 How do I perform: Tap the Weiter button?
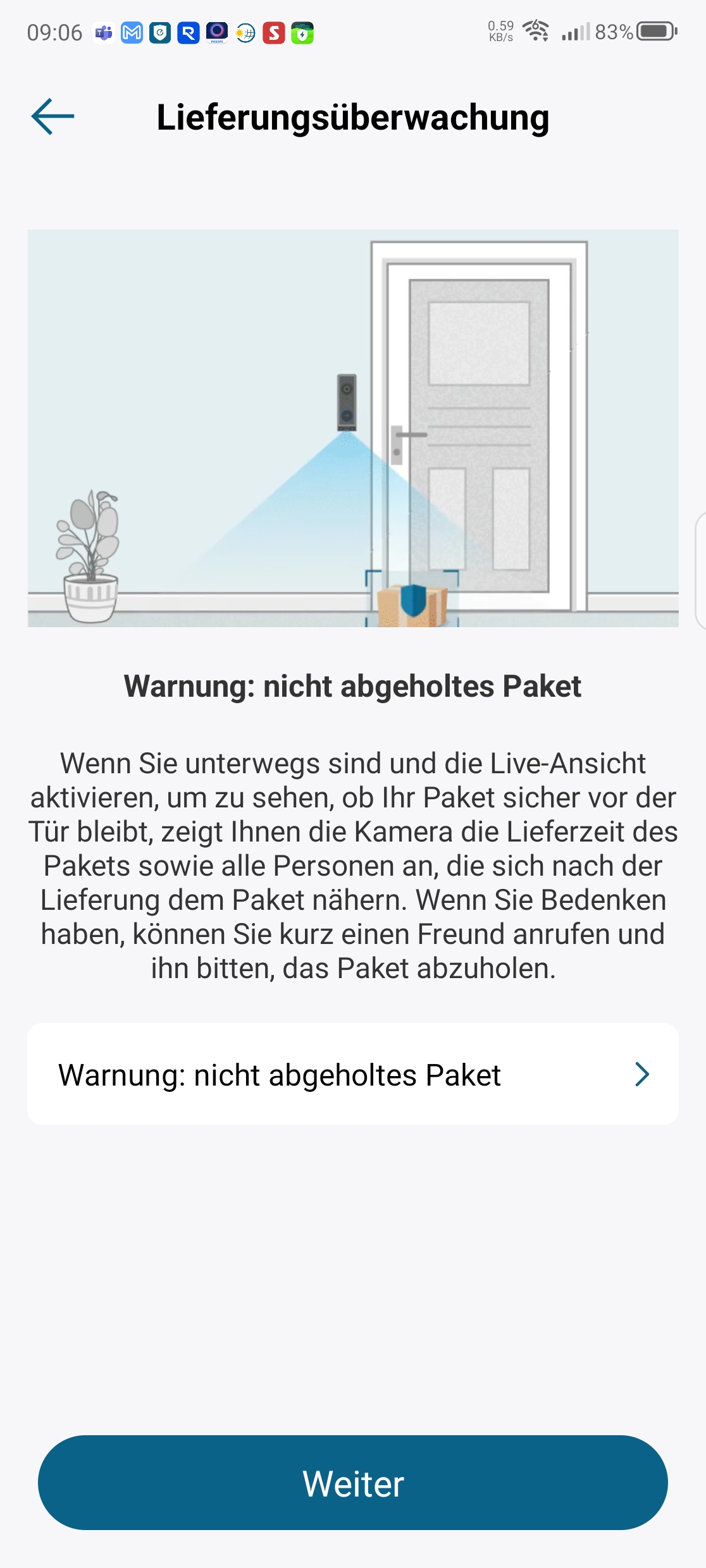(352, 1483)
